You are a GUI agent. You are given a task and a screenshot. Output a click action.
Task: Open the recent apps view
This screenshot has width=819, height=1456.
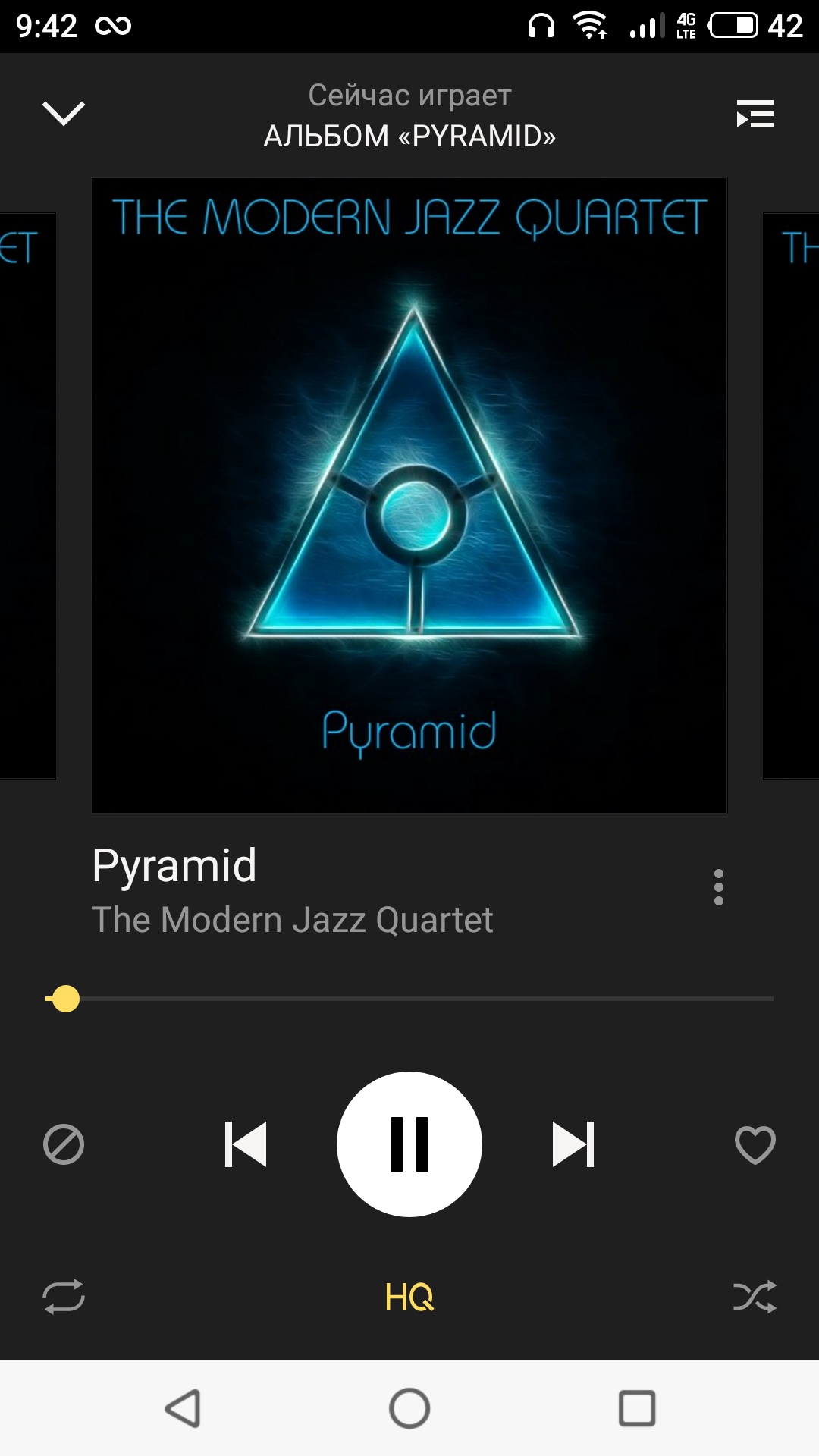(637, 1408)
